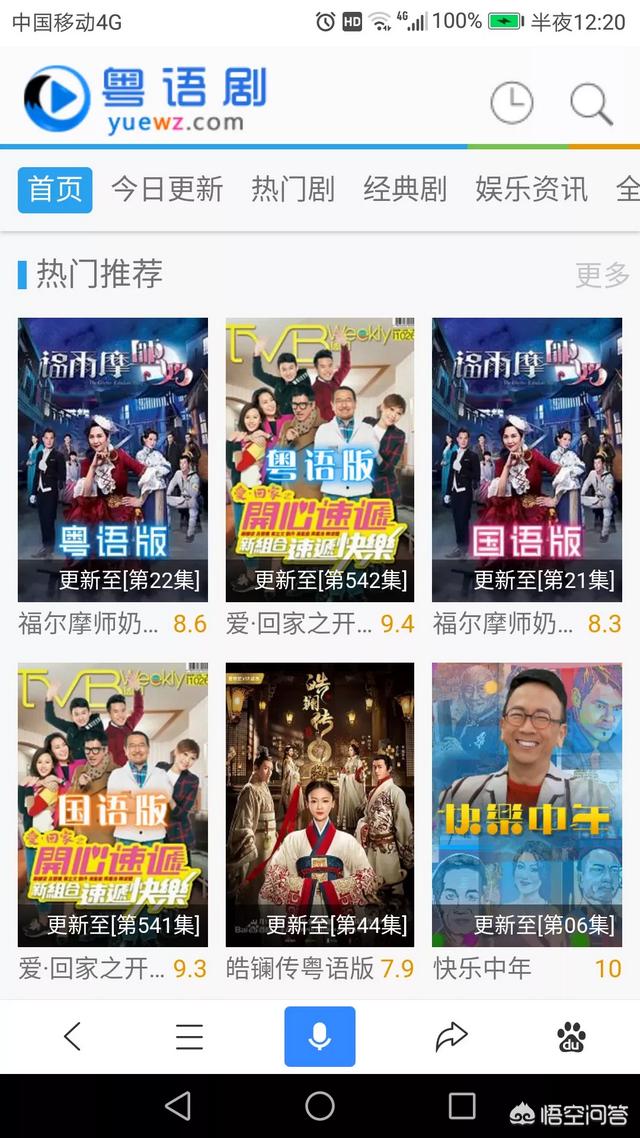Open the 快乐中年 show card
This screenshot has width=640, height=1138.
527,805
